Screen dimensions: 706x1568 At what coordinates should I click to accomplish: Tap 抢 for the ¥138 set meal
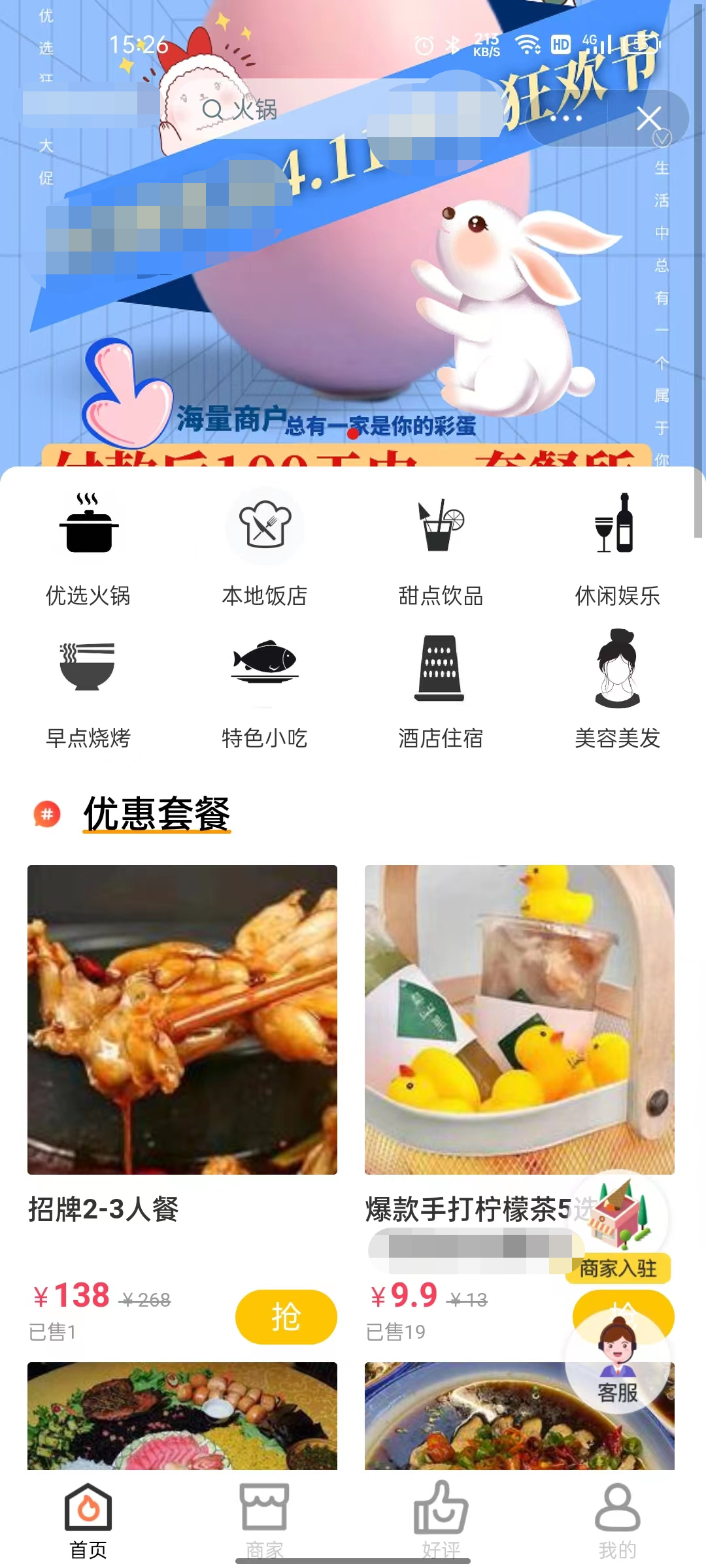tap(286, 1316)
